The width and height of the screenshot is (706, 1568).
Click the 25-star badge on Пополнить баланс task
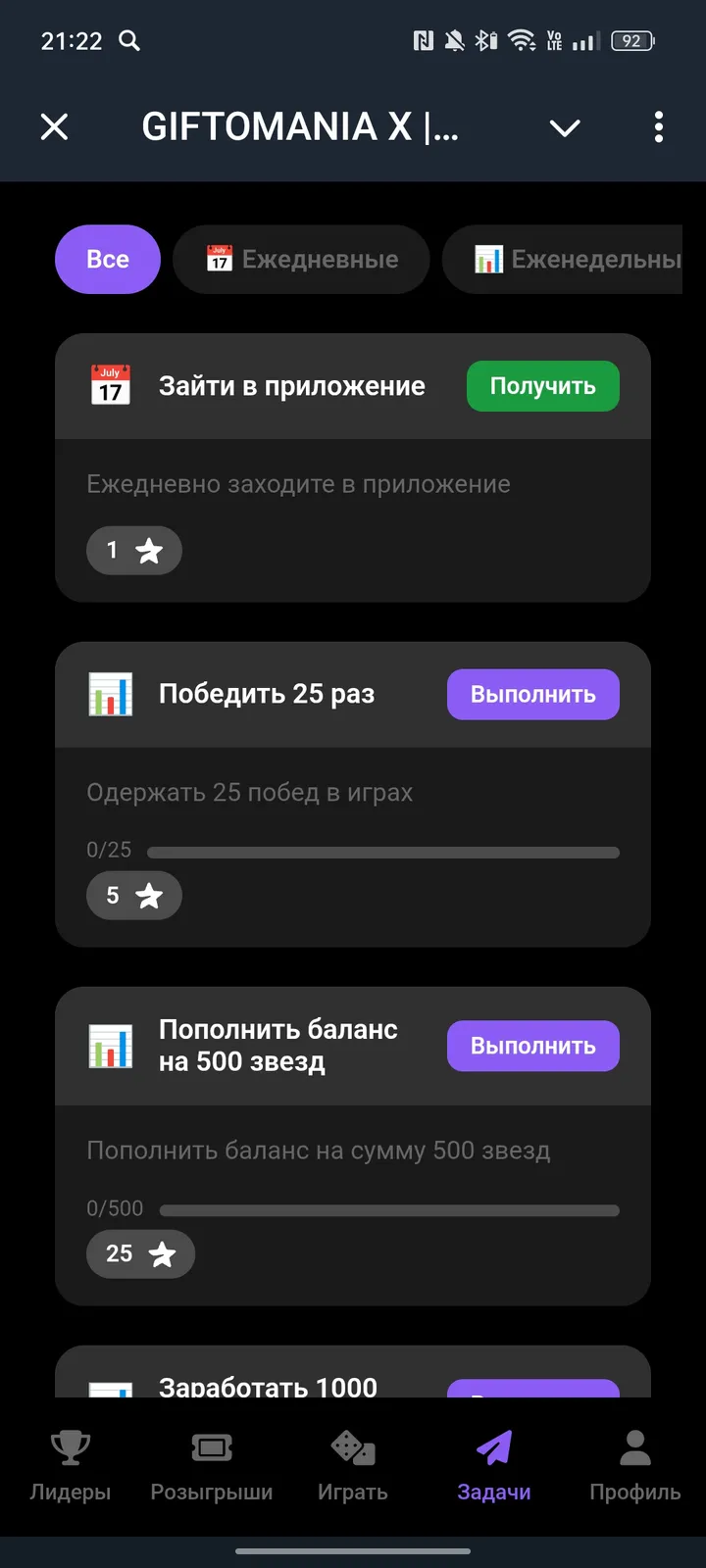click(140, 1253)
